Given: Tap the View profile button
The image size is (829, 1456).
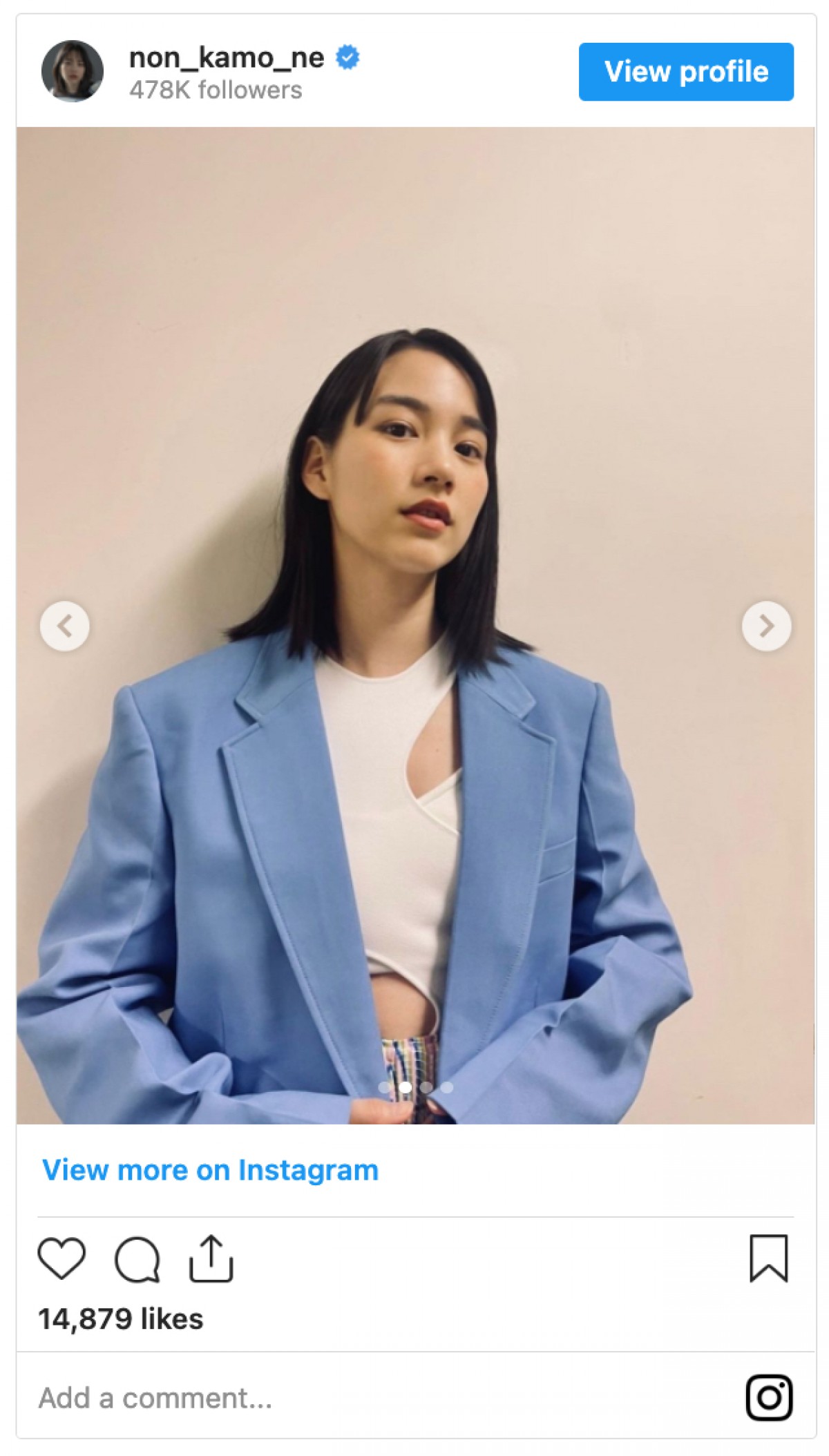Looking at the screenshot, I should [x=685, y=72].
